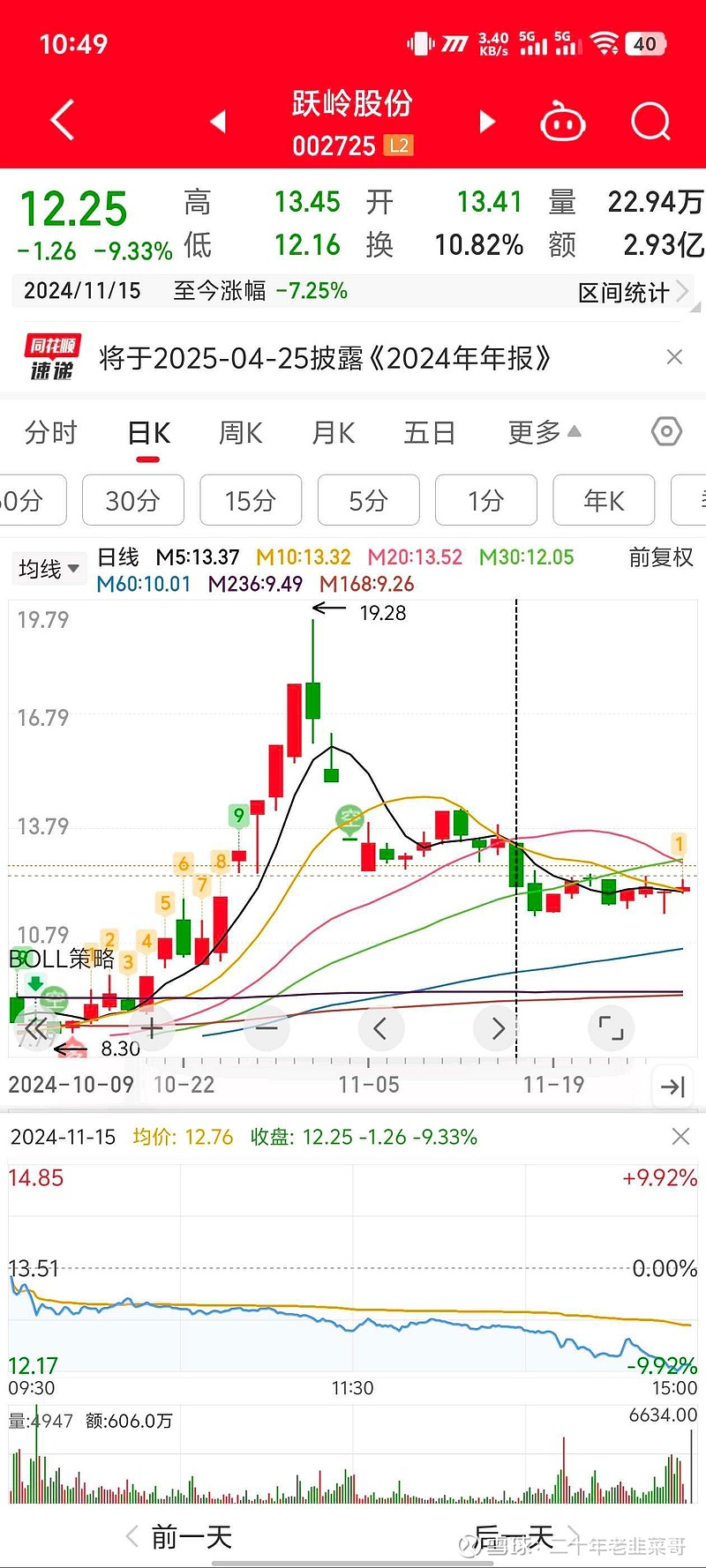Screen dimensions: 706x1568
Task: Open the robot assistant icon
Action: 562,122
